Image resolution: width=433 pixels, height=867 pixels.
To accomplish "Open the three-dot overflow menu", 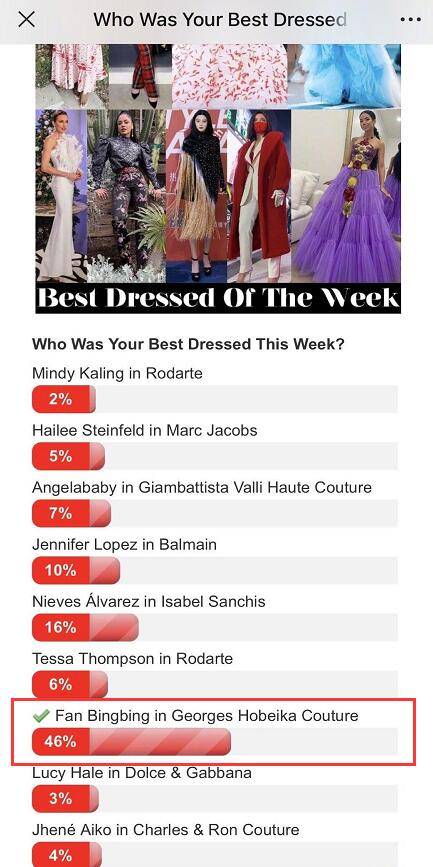I will click(x=410, y=20).
